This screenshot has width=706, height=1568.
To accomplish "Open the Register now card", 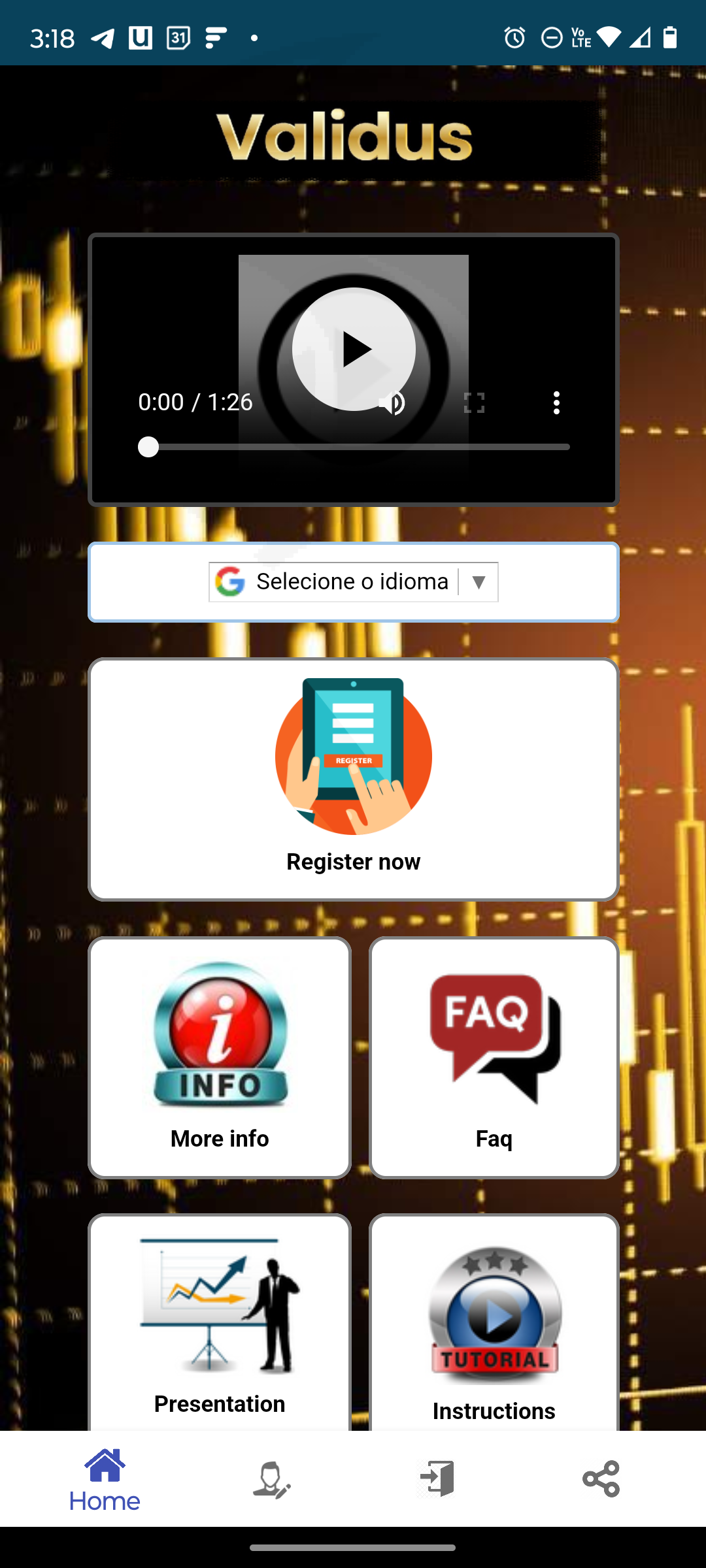I will 354,779.
